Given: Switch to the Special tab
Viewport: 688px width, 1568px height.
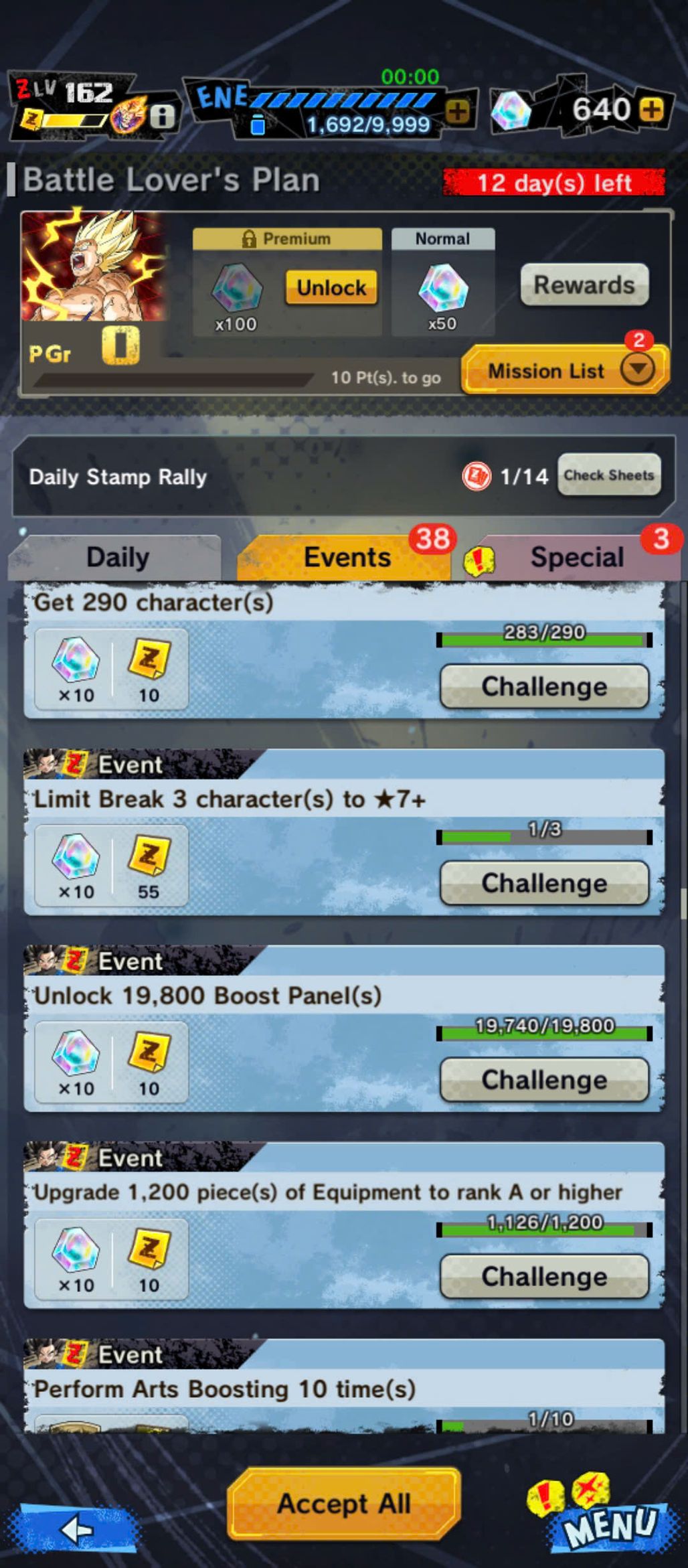Looking at the screenshot, I should point(576,557).
